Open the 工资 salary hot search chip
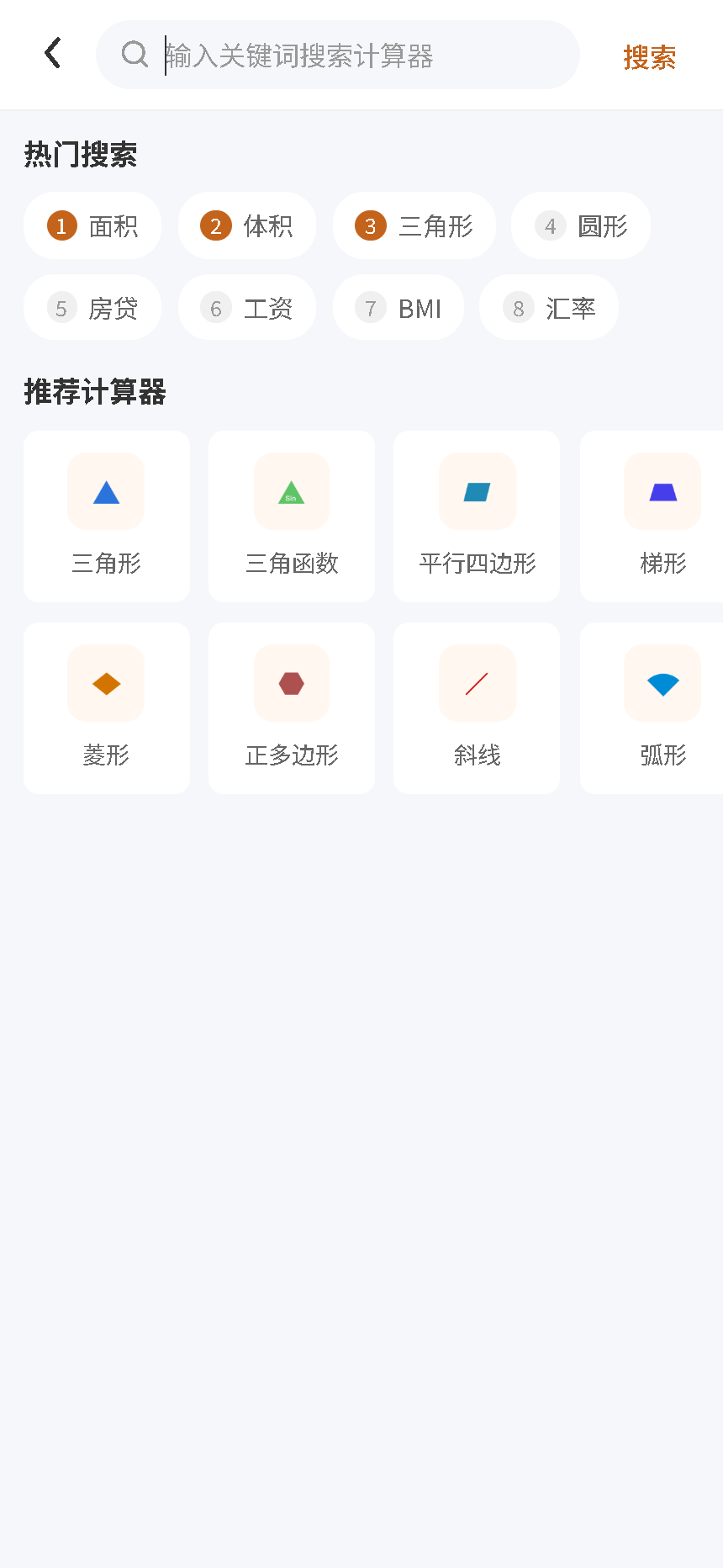Image resolution: width=723 pixels, height=1568 pixels. coord(247,307)
